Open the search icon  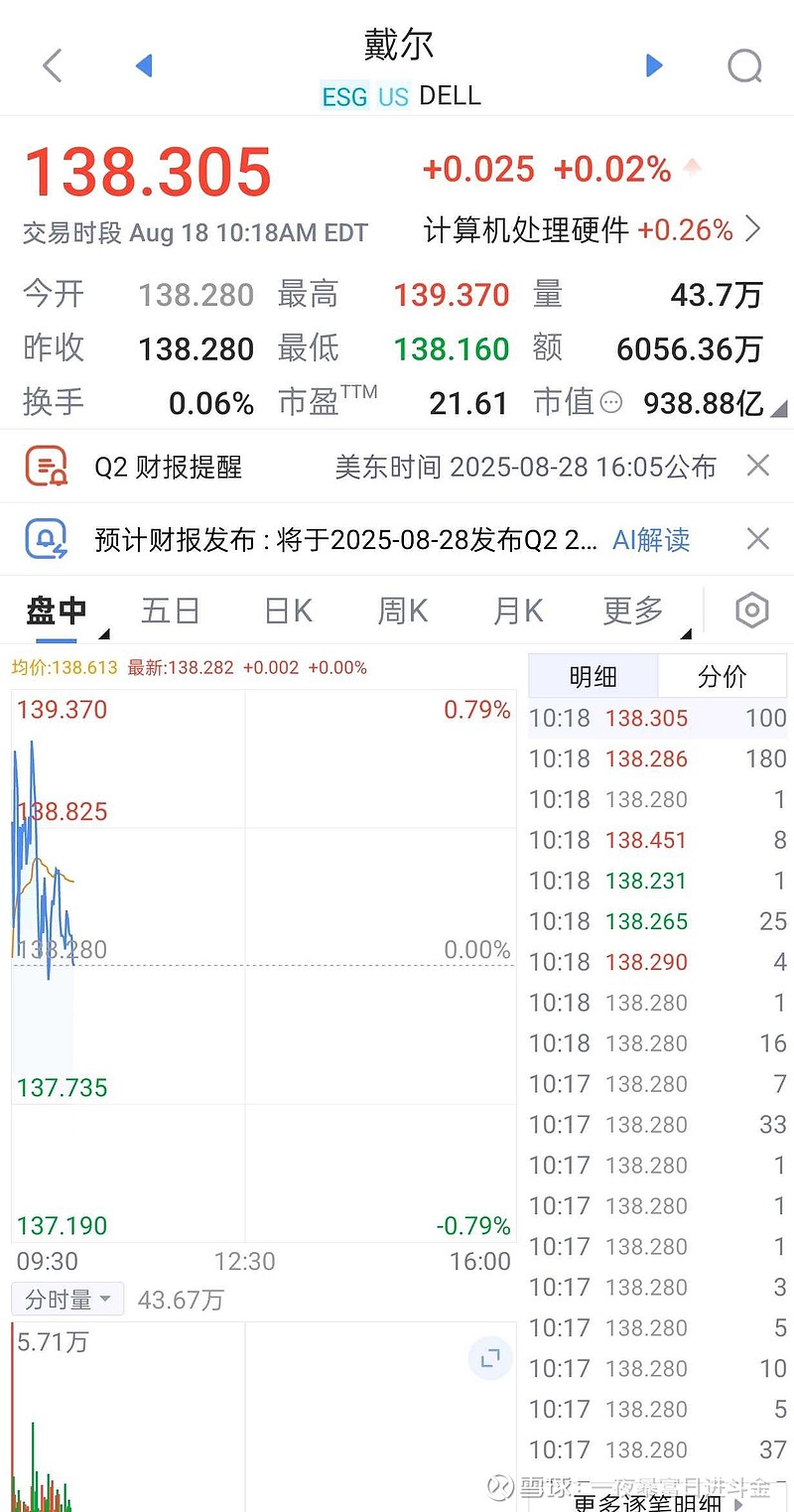point(745,67)
